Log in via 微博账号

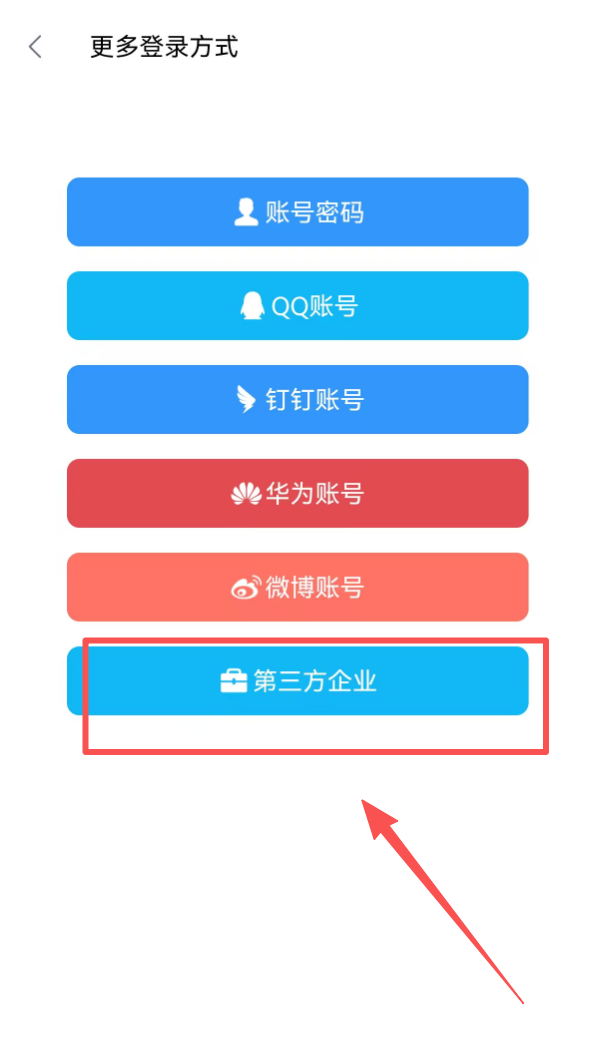click(297, 587)
